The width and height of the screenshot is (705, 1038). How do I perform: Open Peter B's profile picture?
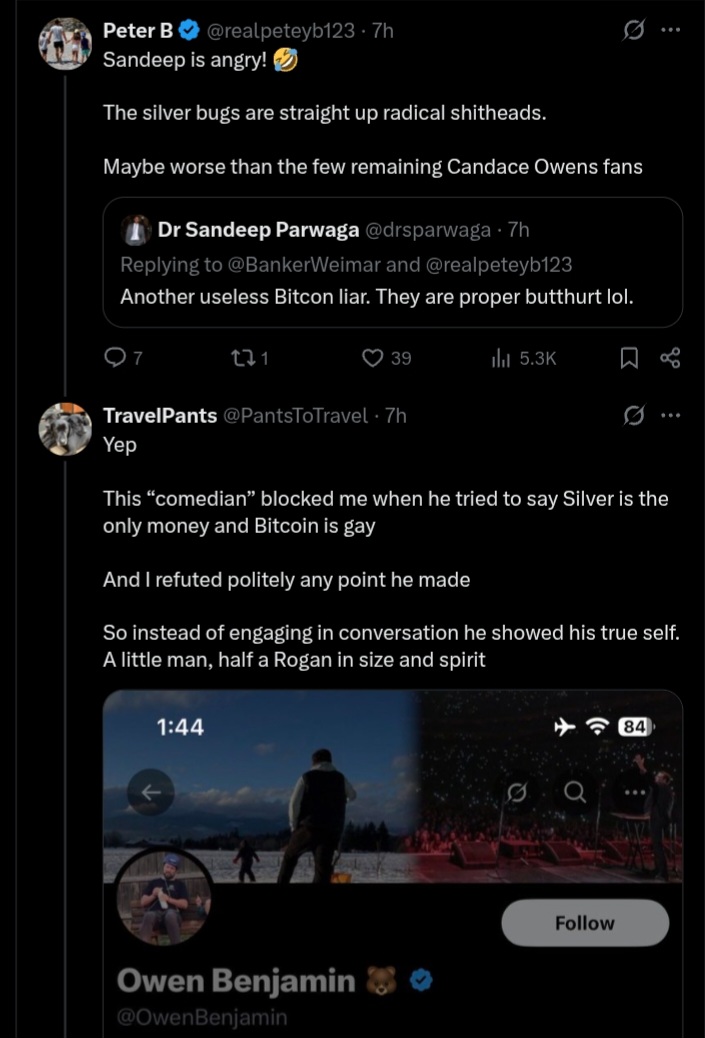(x=66, y=43)
